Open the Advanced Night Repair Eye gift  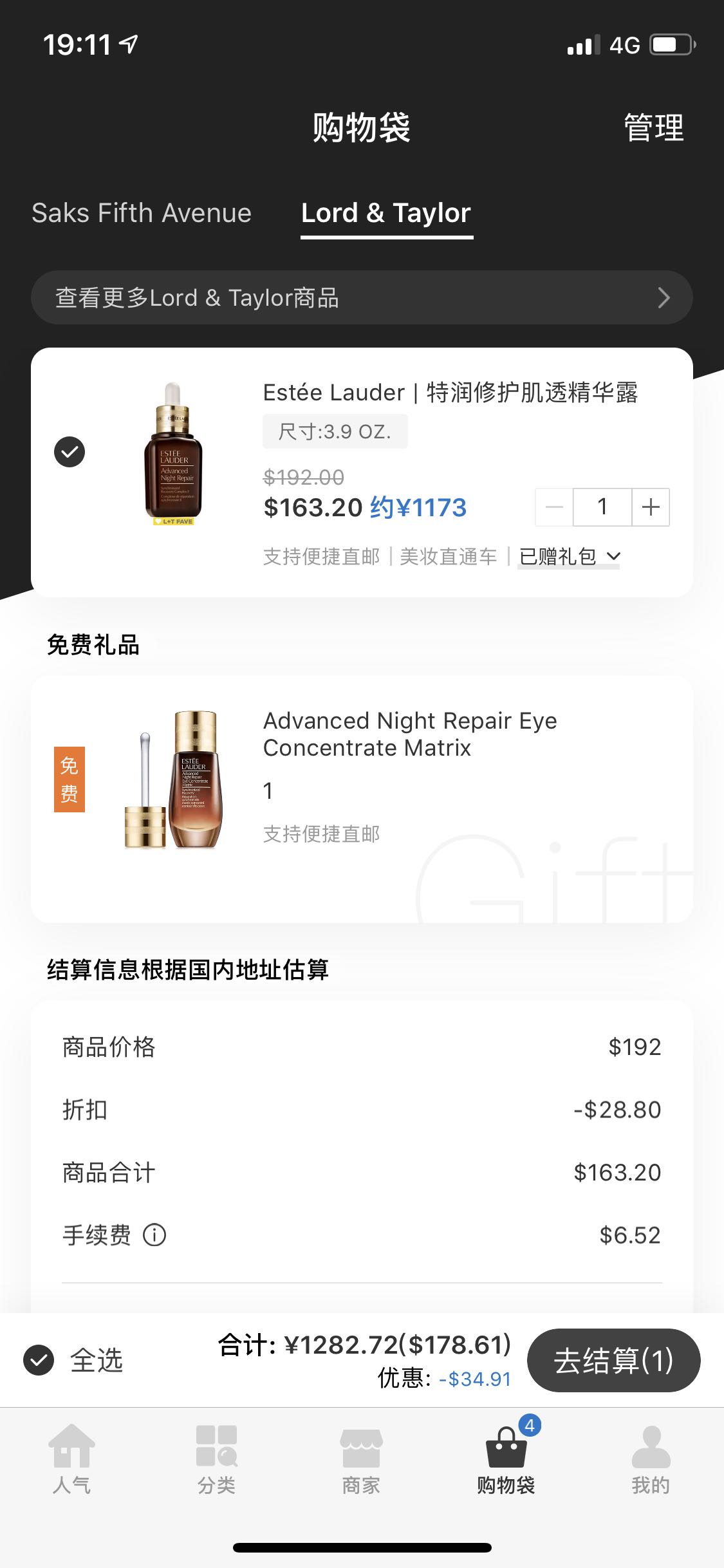(410, 734)
